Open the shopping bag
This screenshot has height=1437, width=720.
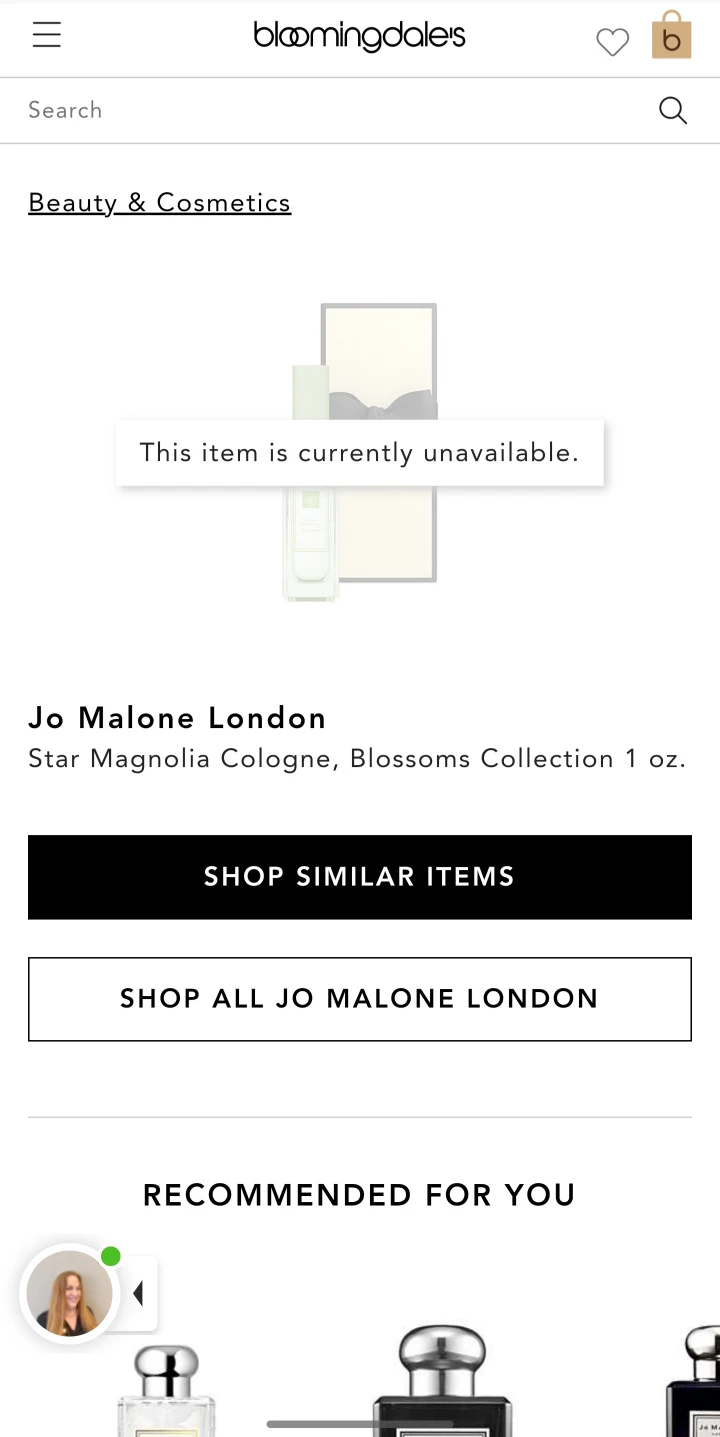[x=671, y=37]
